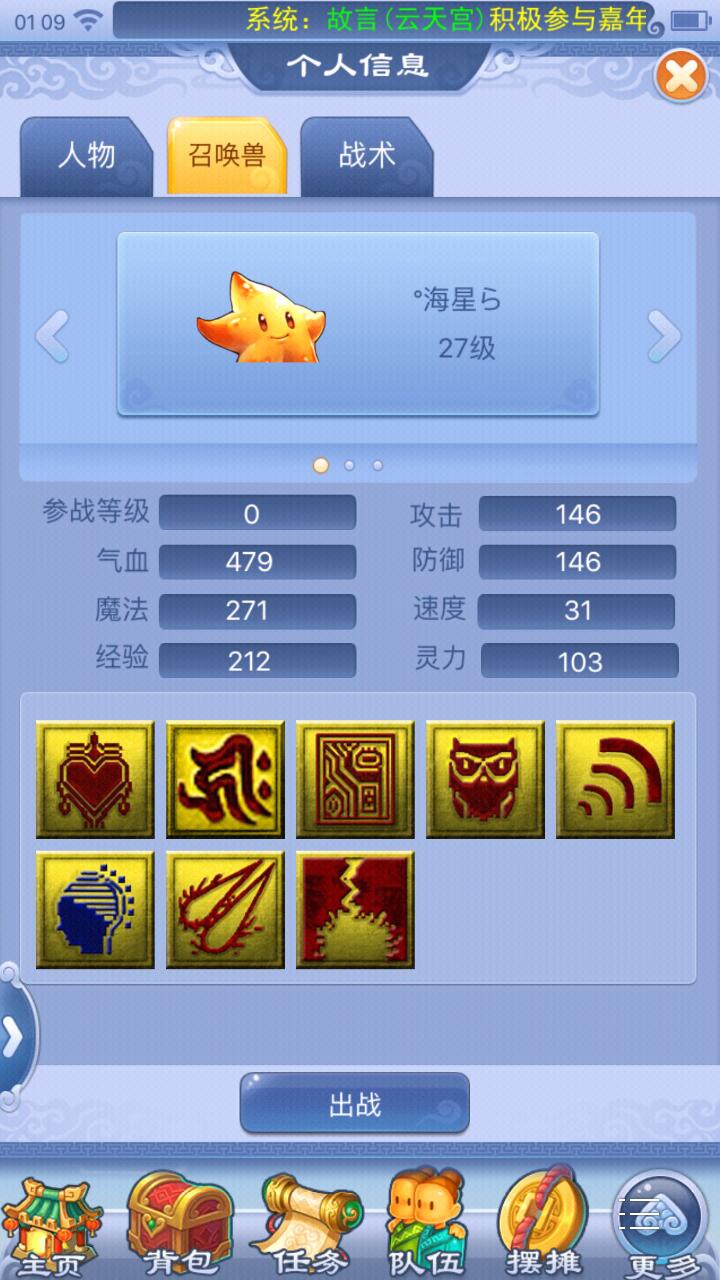
Task: View the cracked ground skill icon
Action: click(355, 909)
